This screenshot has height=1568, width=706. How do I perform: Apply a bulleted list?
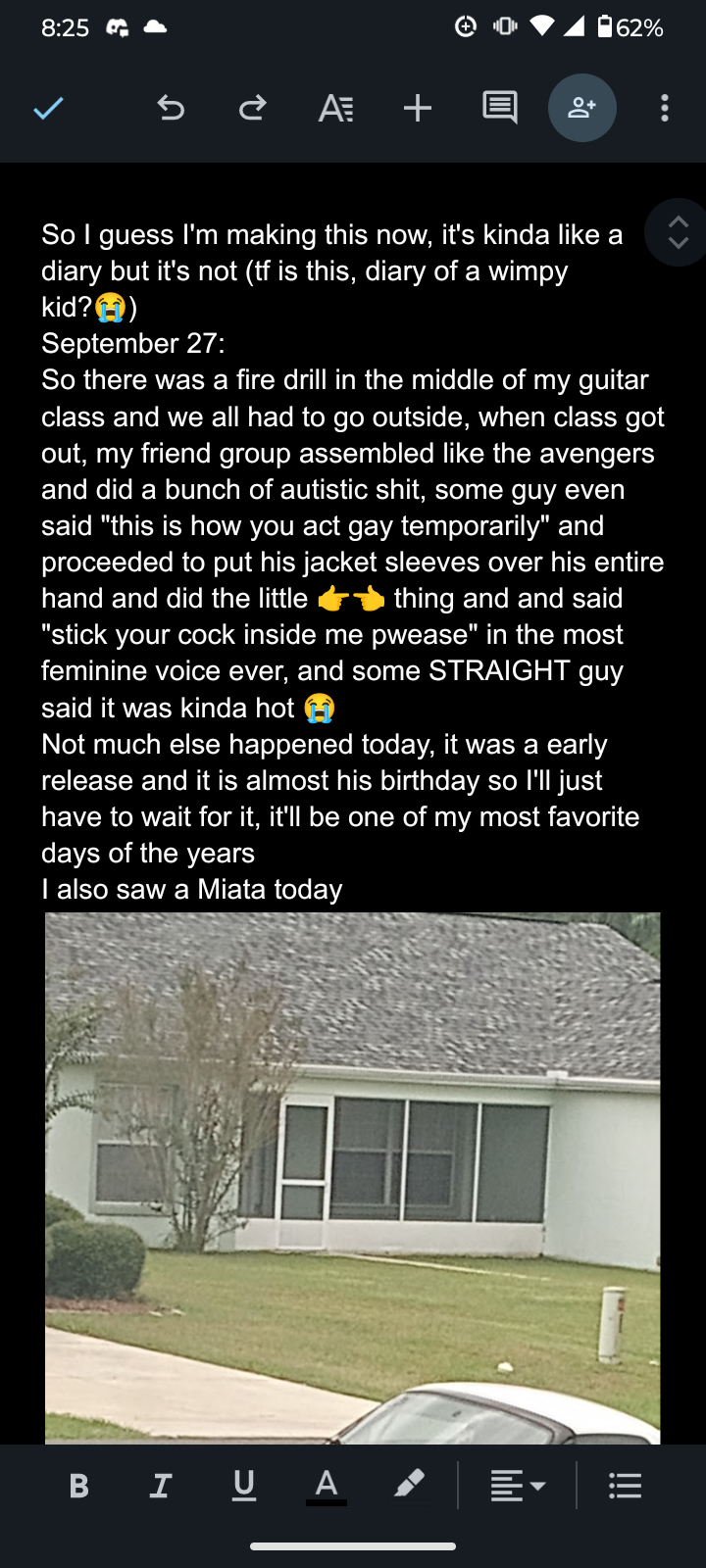[x=626, y=1486]
